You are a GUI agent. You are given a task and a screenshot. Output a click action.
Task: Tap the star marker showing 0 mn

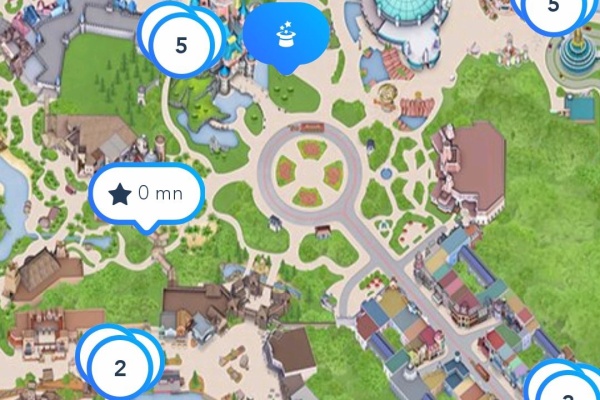tap(147, 194)
